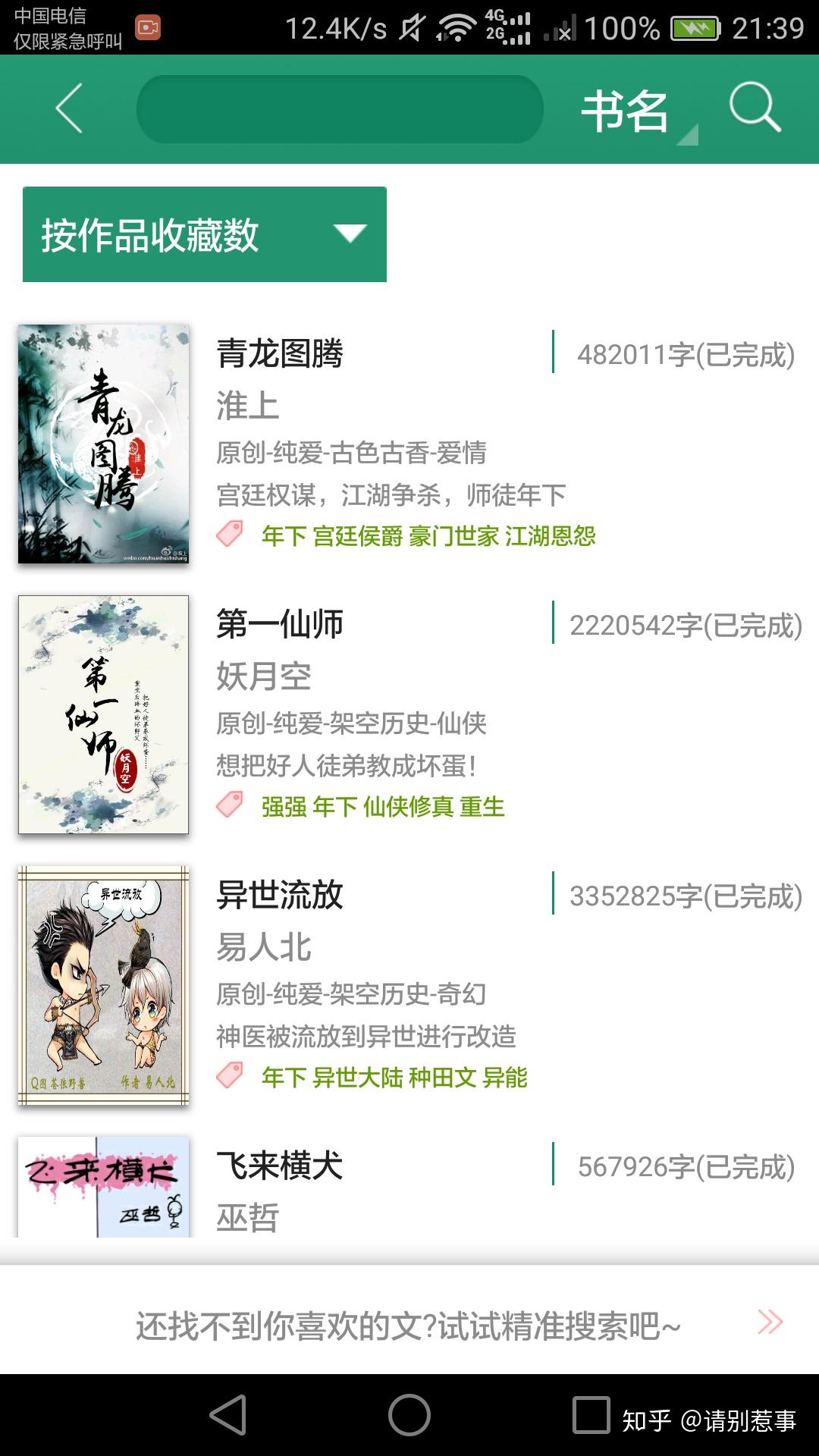819x1456 pixels.
Task: Select the 年下 tag under 异世流放
Action: click(284, 1075)
